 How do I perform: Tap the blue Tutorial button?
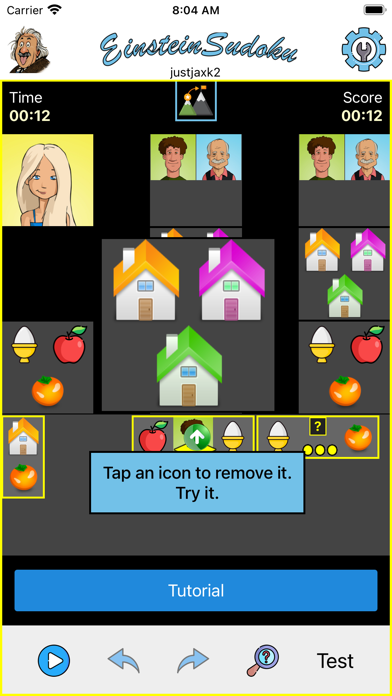196,591
